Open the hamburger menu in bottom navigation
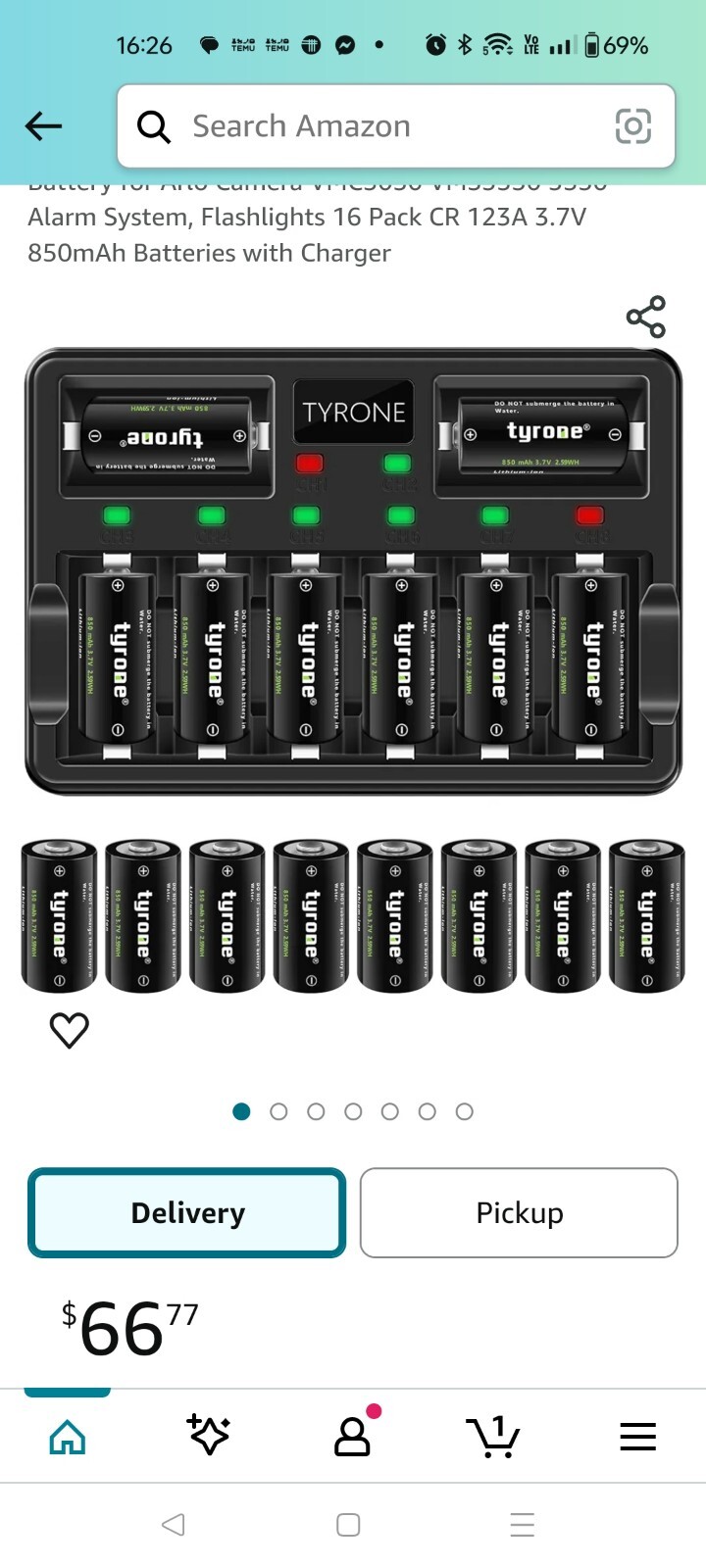This screenshot has height=1568, width=706. tap(637, 1436)
